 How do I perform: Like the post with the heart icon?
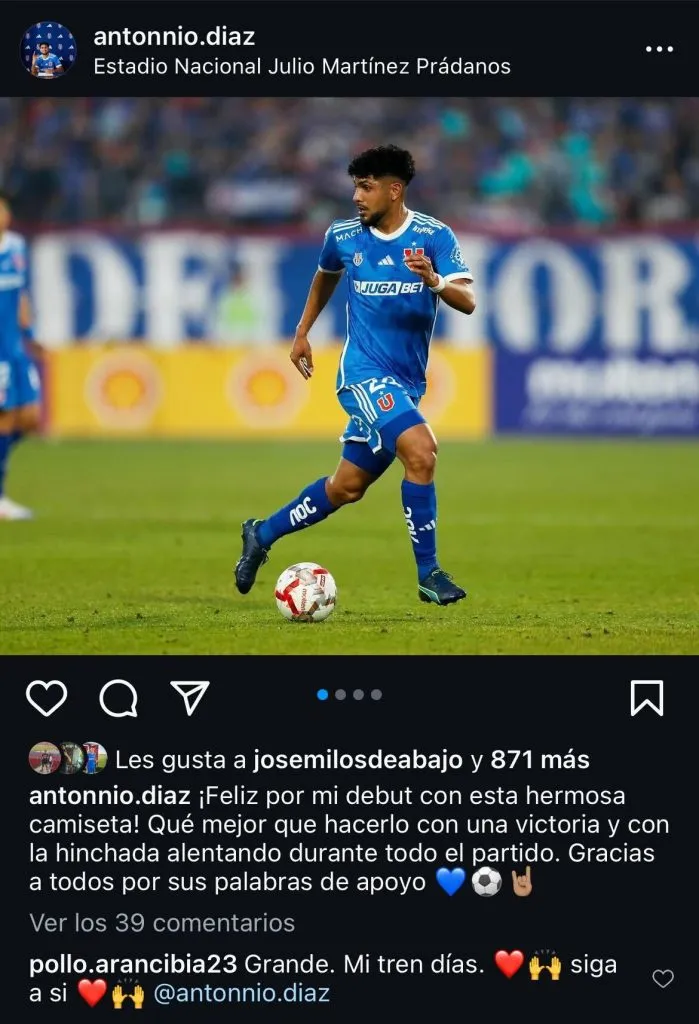(x=46, y=697)
